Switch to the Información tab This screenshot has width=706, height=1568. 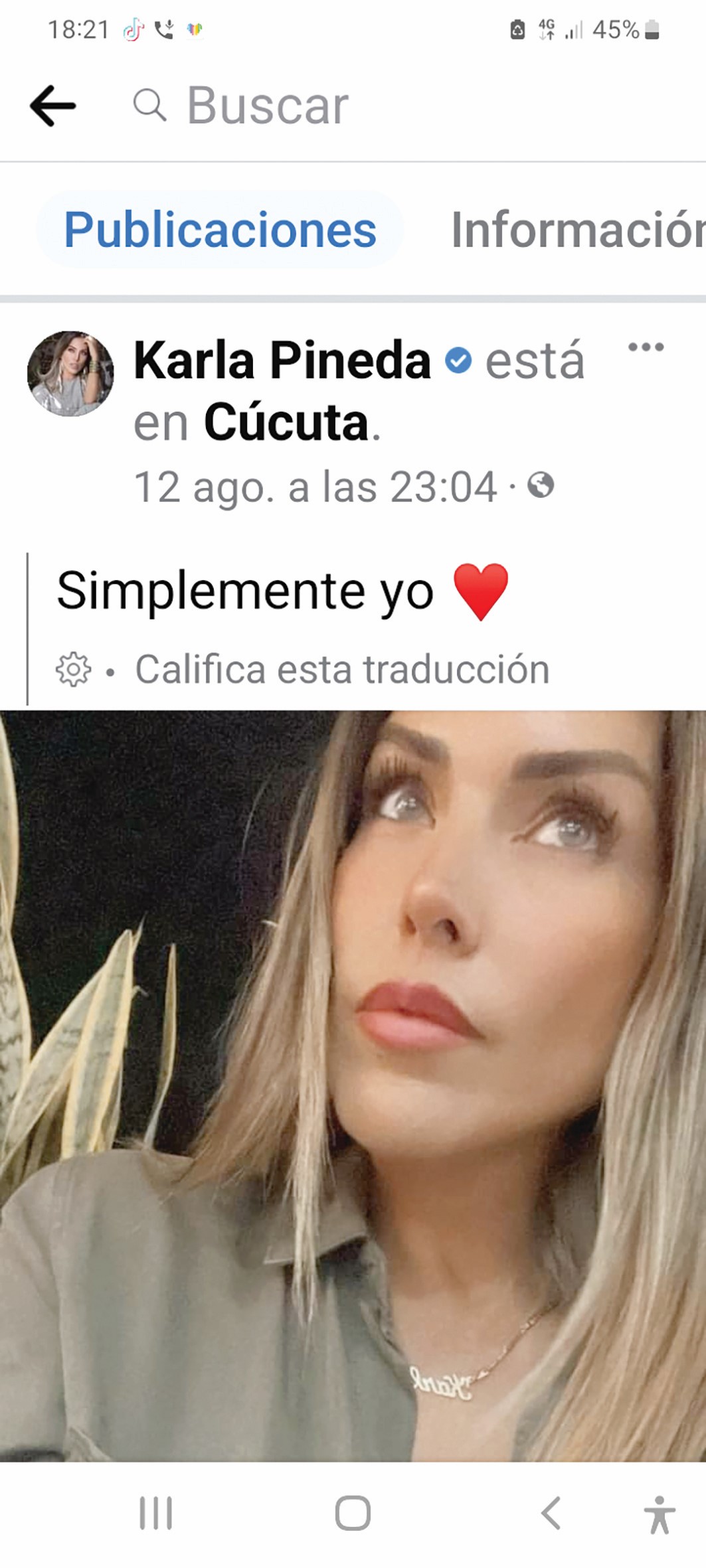(x=576, y=230)
